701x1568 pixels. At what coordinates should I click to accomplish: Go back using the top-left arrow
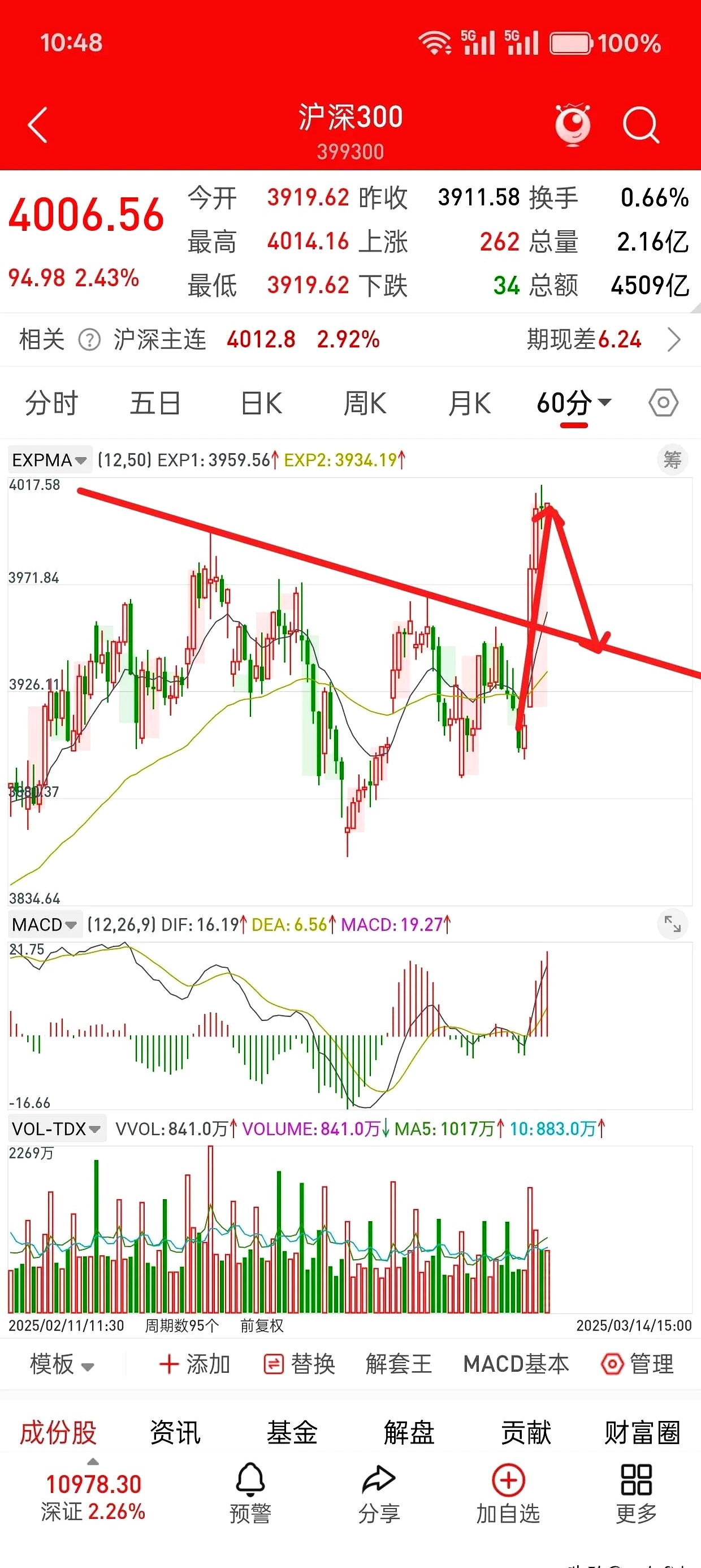[x=38, y=125]
